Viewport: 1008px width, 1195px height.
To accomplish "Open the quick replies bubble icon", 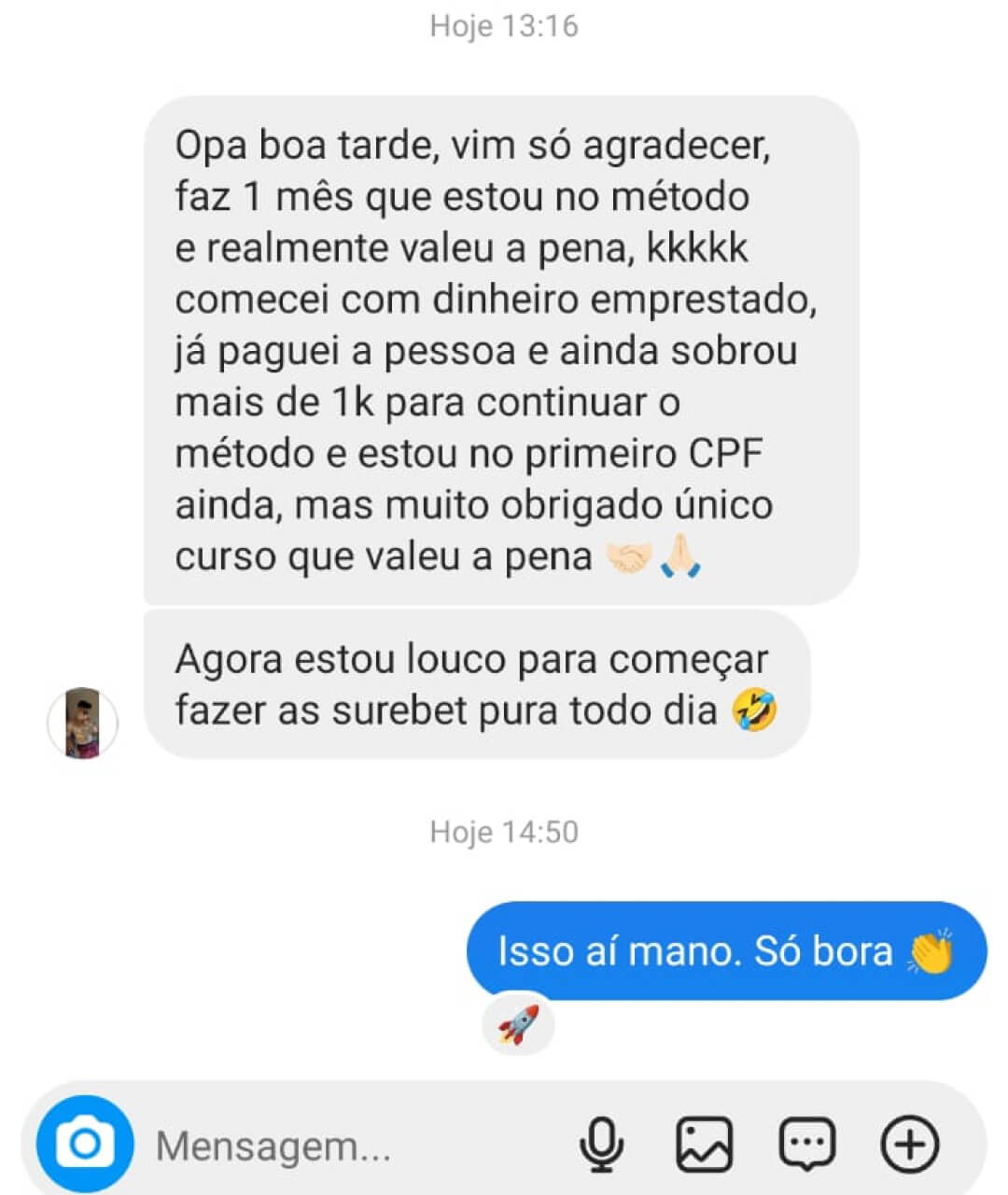I will [806, 1144].
